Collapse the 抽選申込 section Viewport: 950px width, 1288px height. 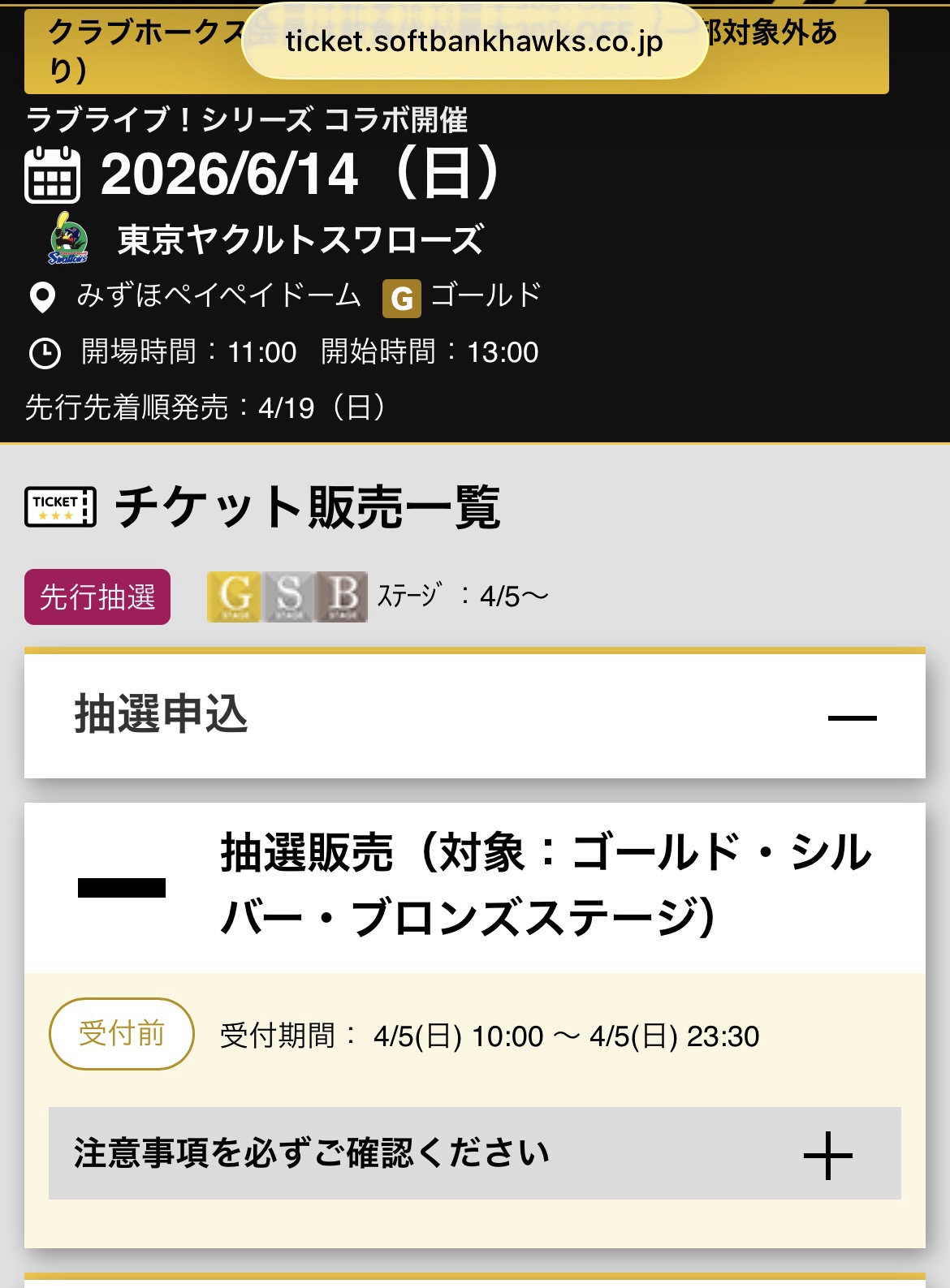852,717
